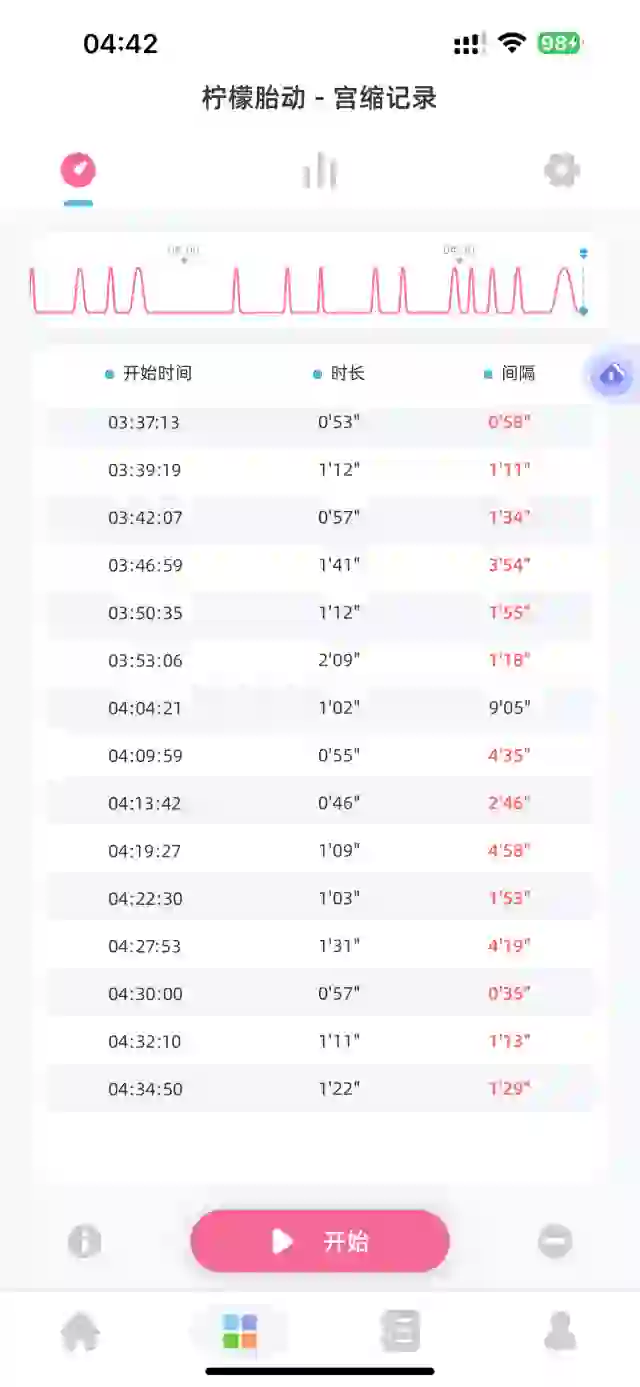Switch to the records list tab

[x=400, y=1332]
